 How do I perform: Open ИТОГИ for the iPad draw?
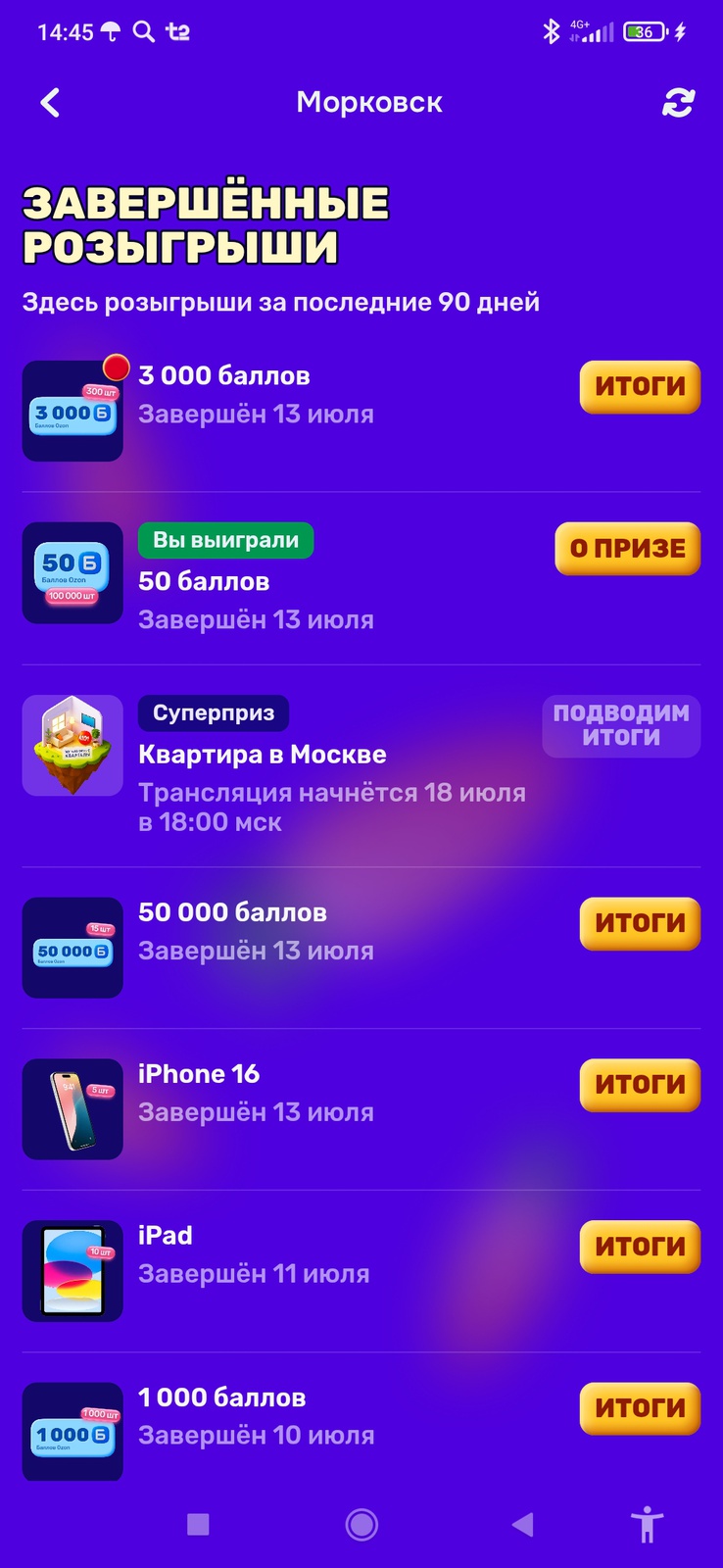pos(640,1247)
